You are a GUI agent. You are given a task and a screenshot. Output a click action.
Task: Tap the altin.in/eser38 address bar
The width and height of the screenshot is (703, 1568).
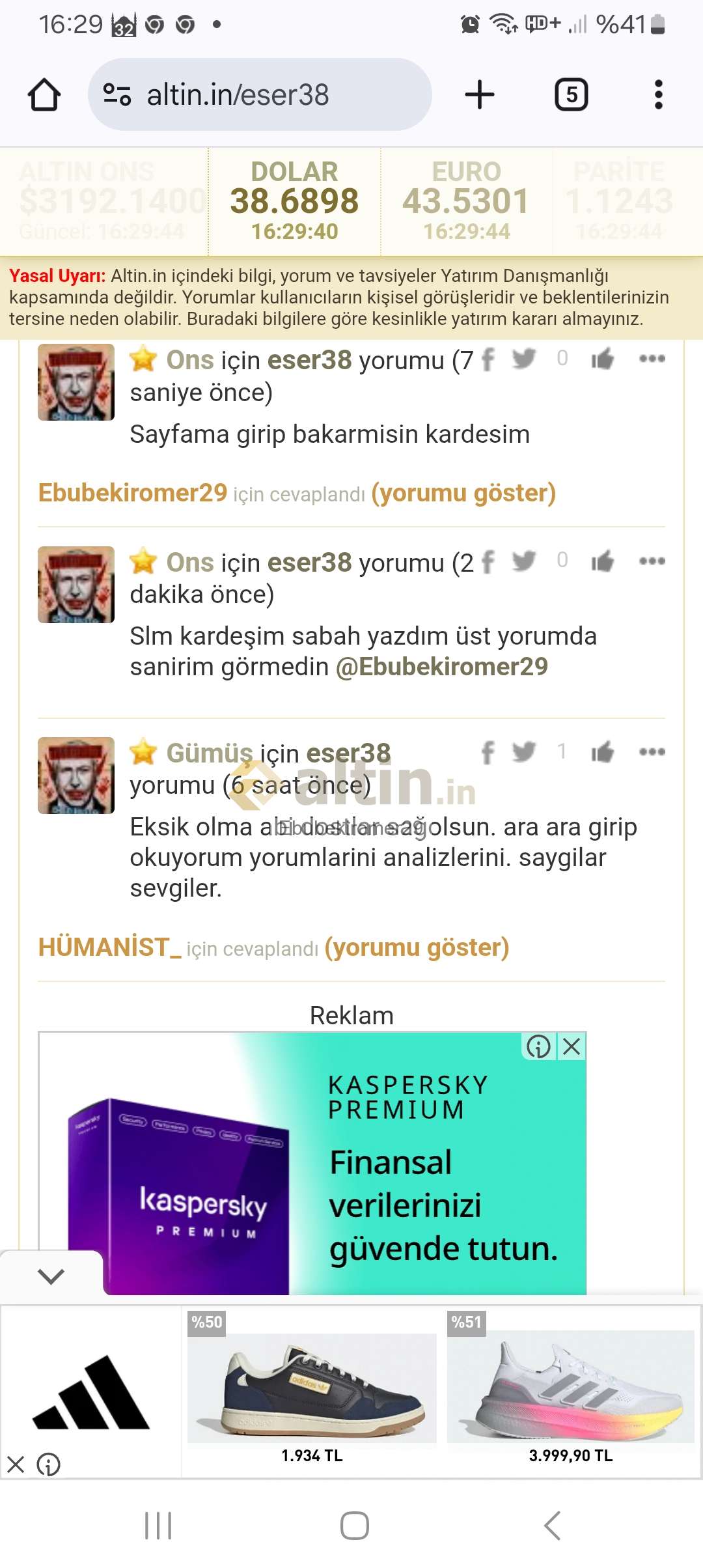[260, 95]
